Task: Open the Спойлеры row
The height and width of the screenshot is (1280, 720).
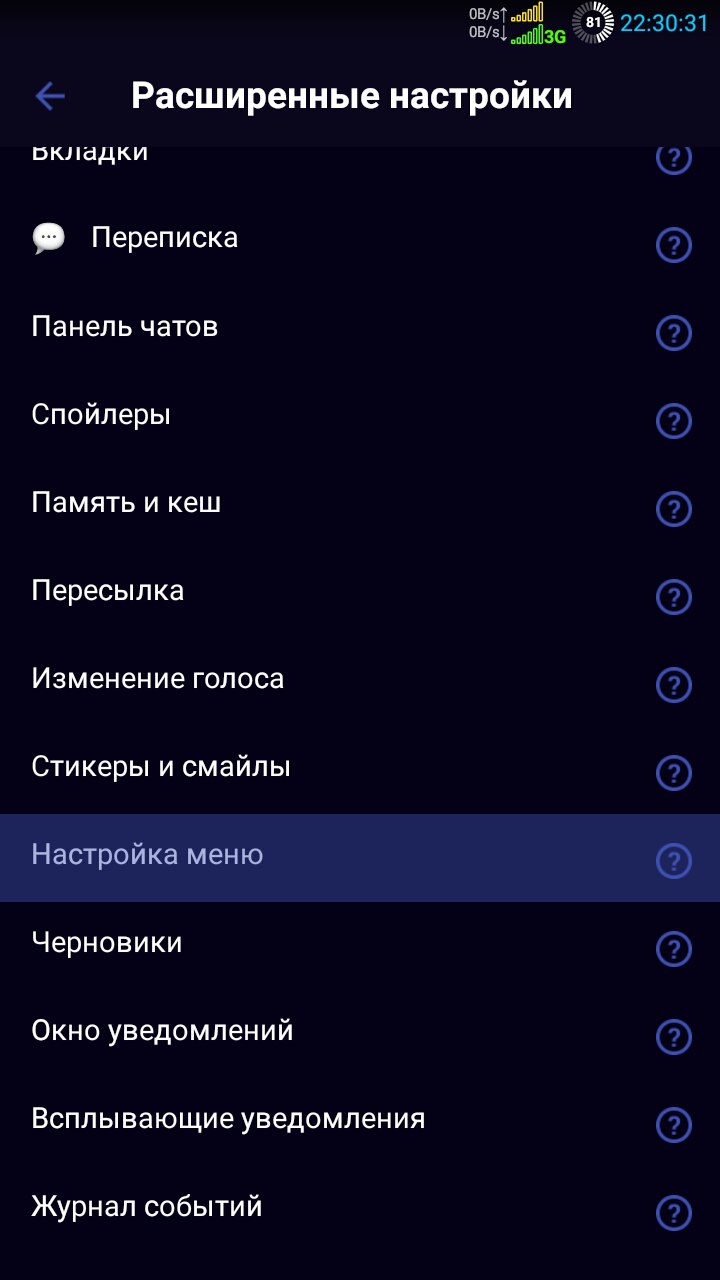Action: pyautogui.click(x=360, y=414)
